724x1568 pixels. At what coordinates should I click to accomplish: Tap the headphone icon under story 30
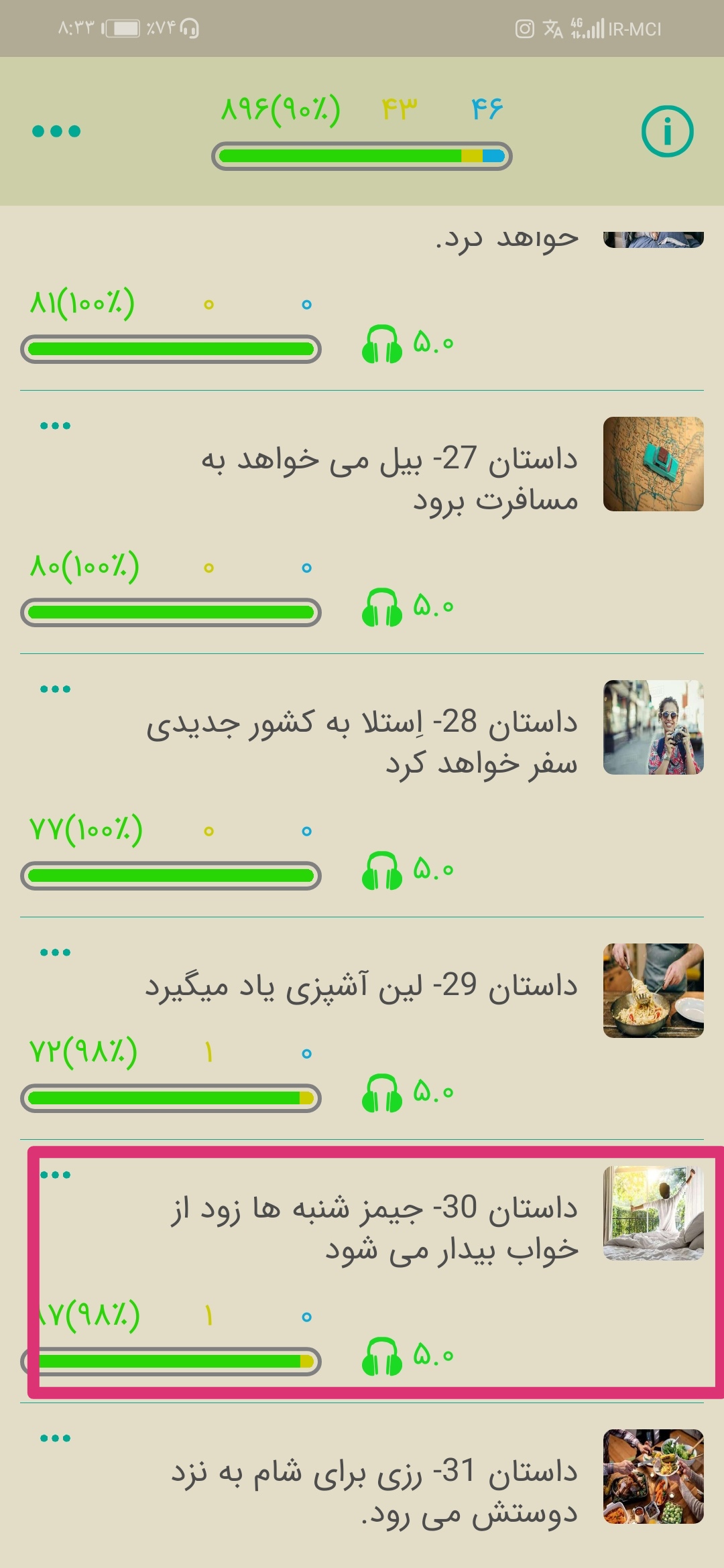[x=381, y=1357]
